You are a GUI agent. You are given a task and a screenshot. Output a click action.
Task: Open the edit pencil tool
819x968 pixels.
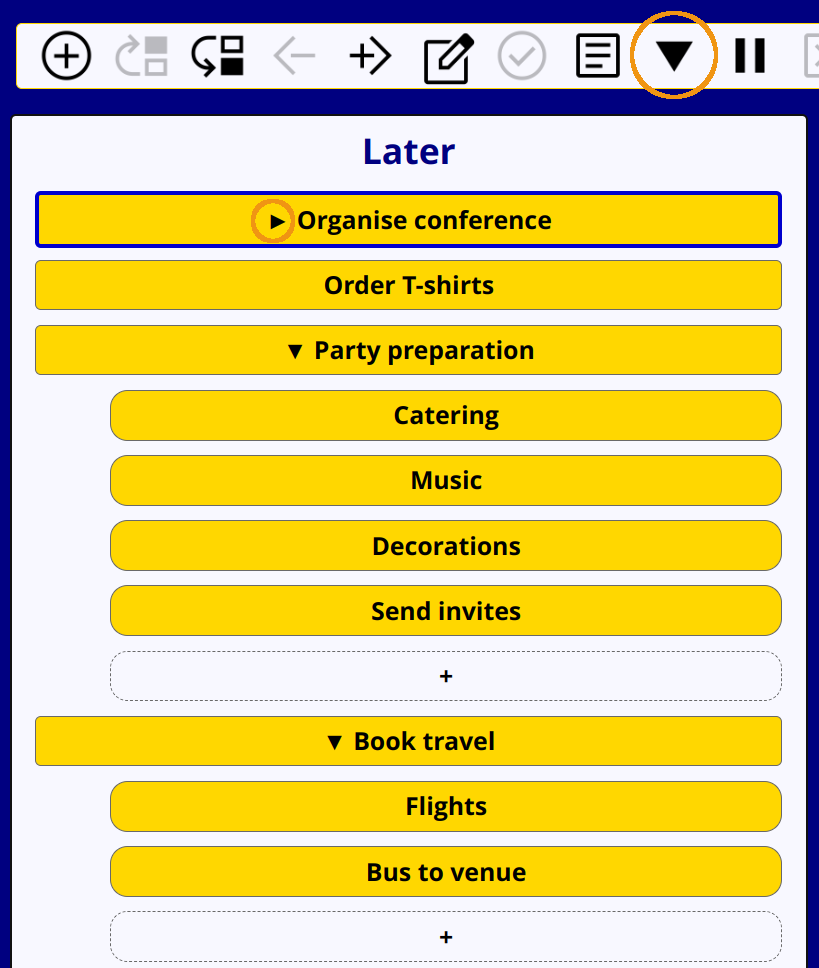pos(449,58)
